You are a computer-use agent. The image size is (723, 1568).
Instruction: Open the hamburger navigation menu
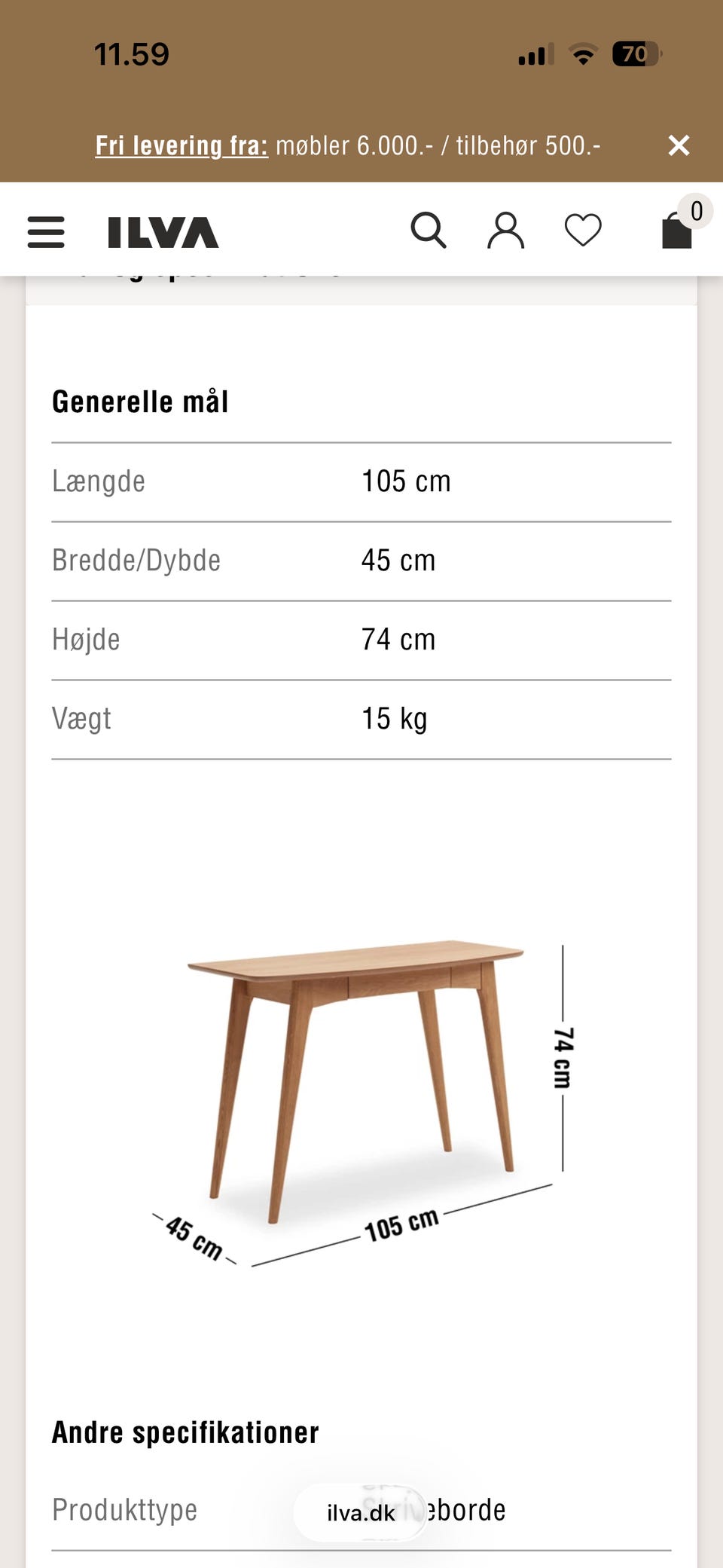click(x=45, y=232)
